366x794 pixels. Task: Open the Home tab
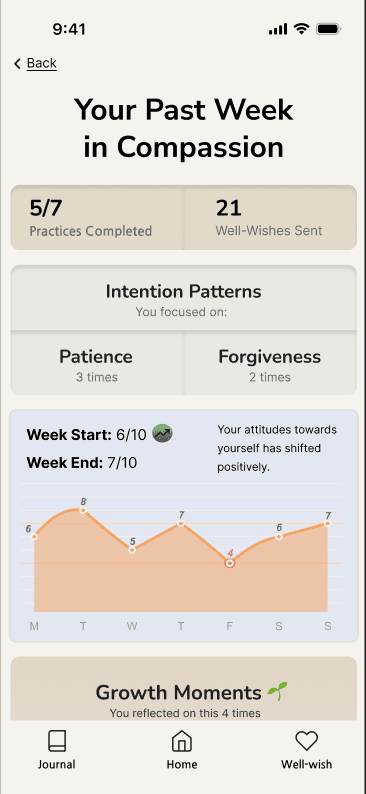pos(182,750)
